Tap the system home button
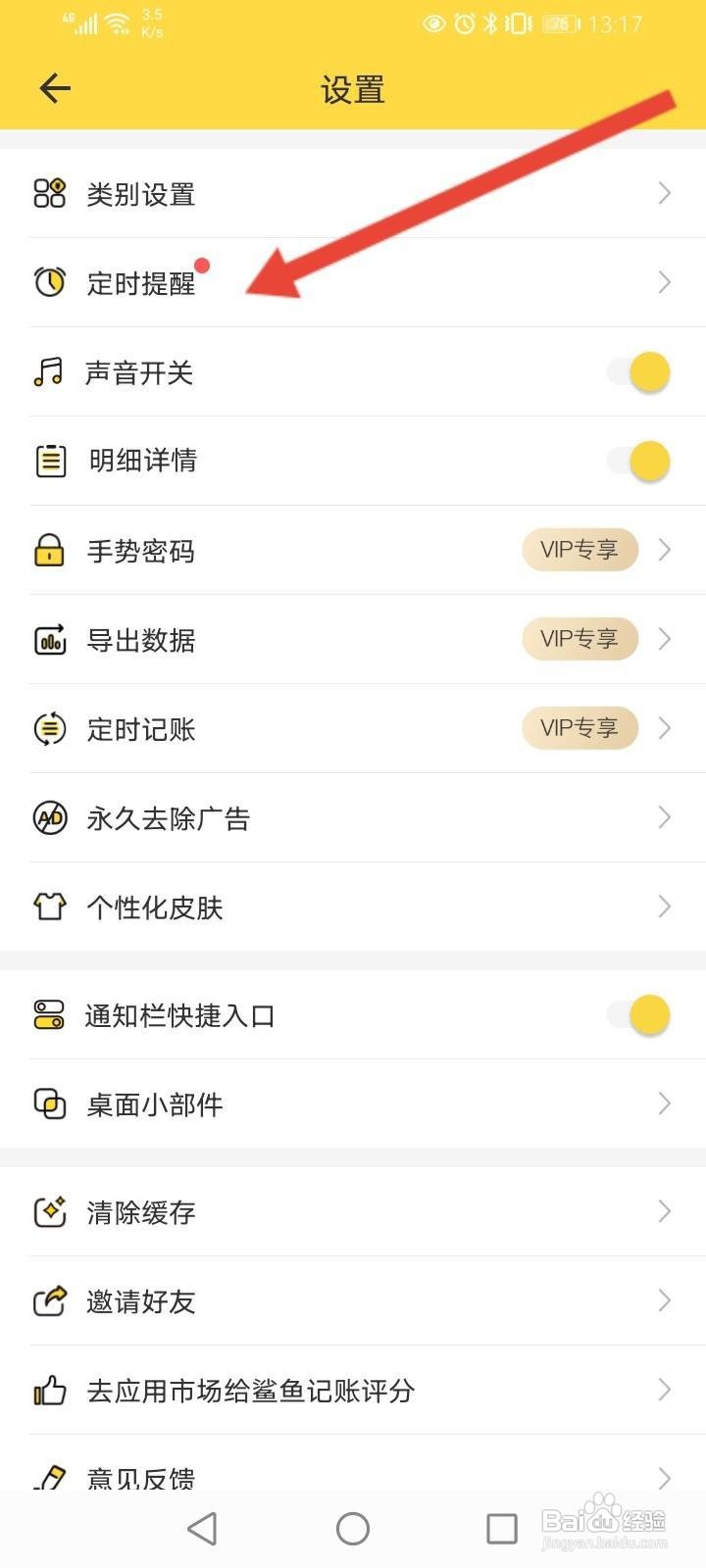This screenshot has height=1568, width=706. pyautogui.click(x=353, y=1528)
